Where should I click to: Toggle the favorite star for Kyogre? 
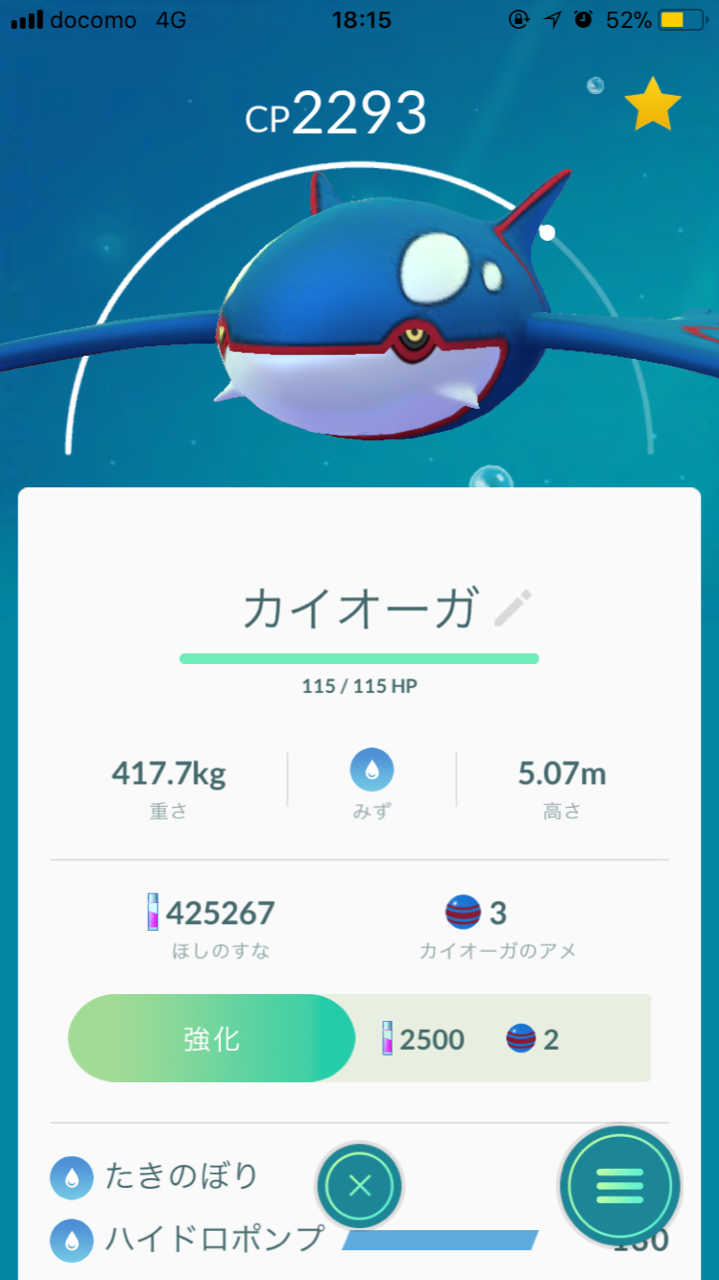click(x=652, y=103)
